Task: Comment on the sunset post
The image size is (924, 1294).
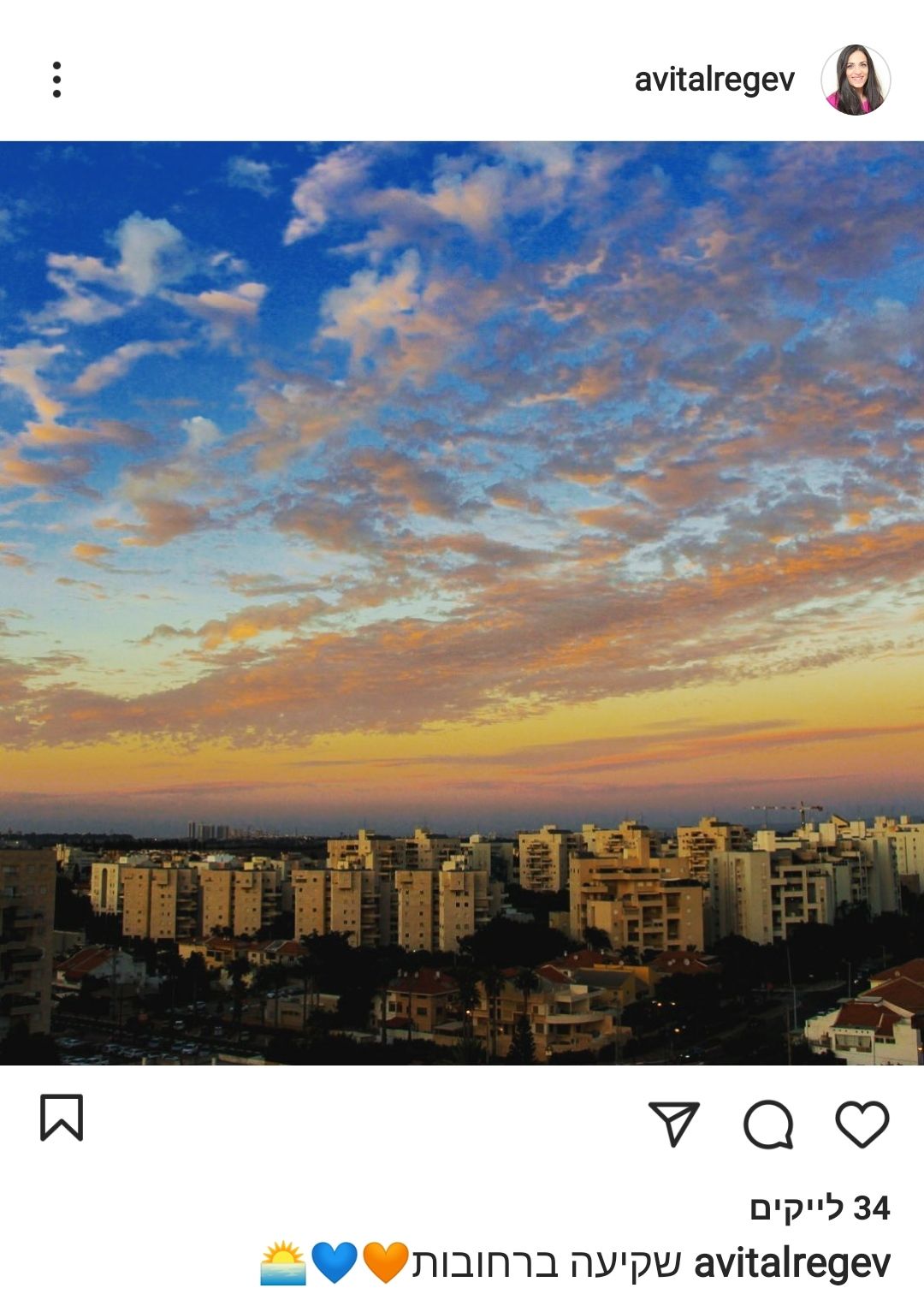Action: click(x=767, y=1123)
